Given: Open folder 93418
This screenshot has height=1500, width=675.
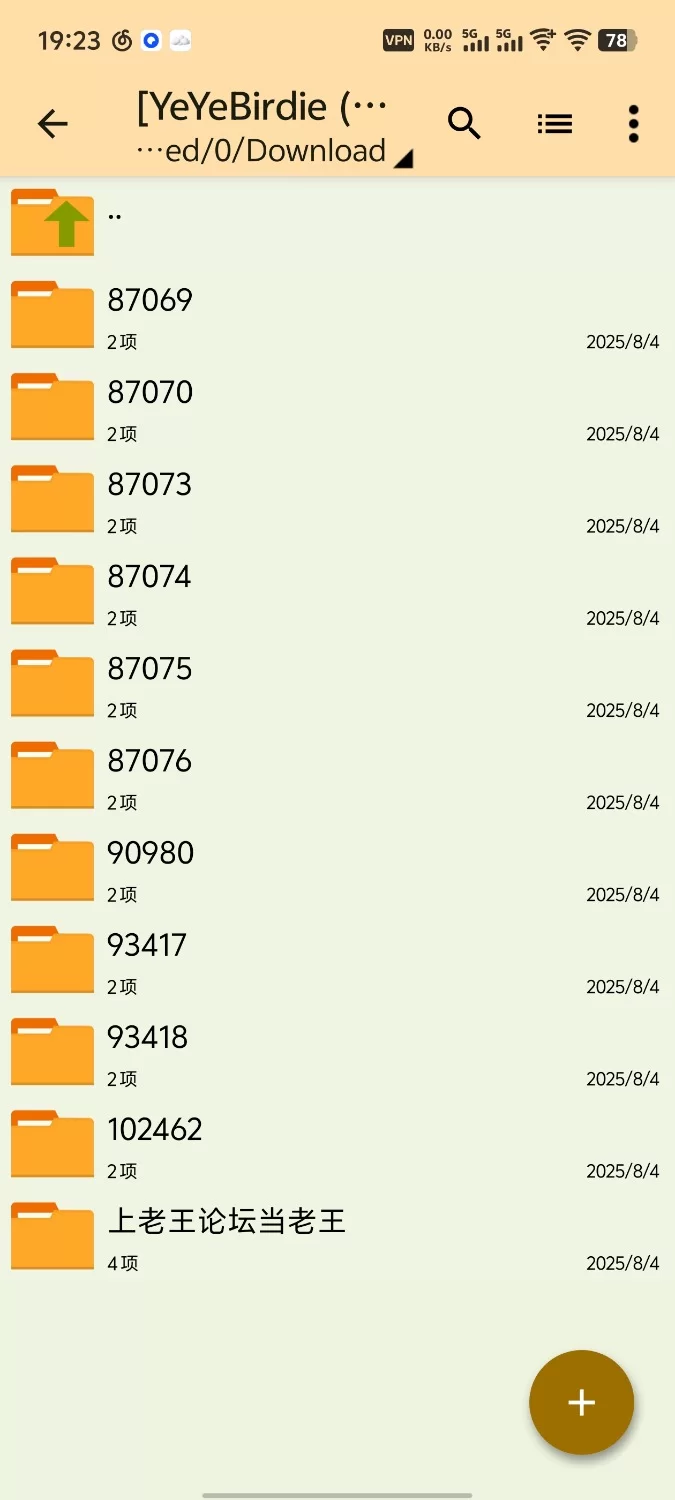Looking at the screenshot, I should pos(337,1052).
